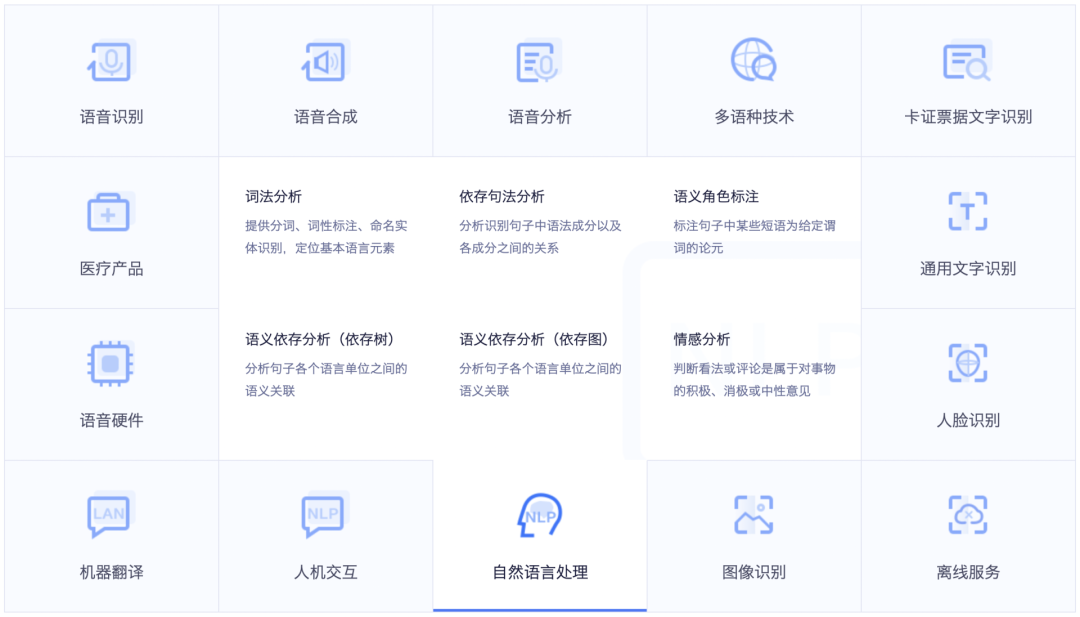Image resolution: width=1080 pixels, height=617 pixels.
Task: Select the 医疗产品 tile
Action: coord(111,233)
